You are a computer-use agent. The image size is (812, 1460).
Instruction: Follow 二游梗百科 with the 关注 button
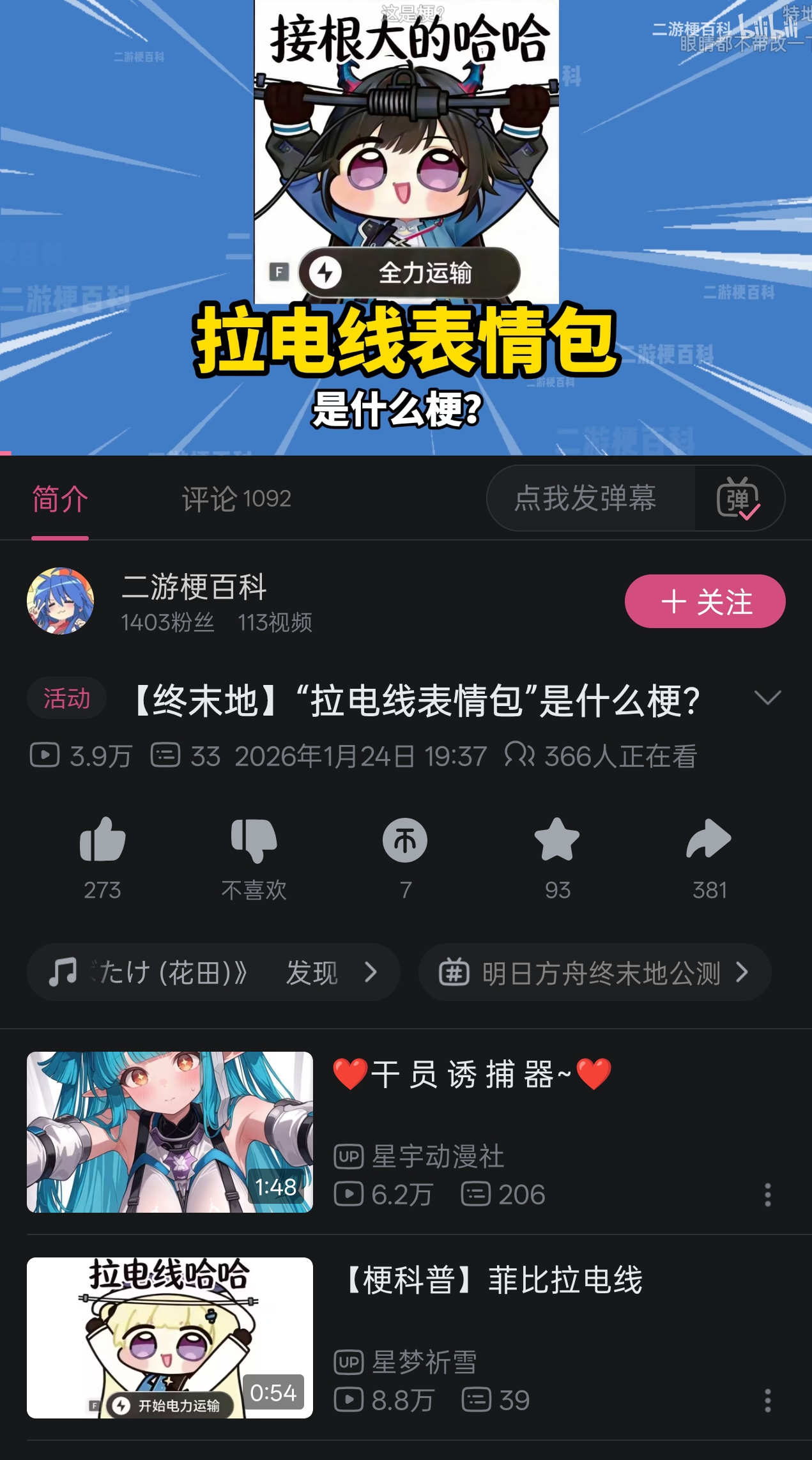[705, 601]
